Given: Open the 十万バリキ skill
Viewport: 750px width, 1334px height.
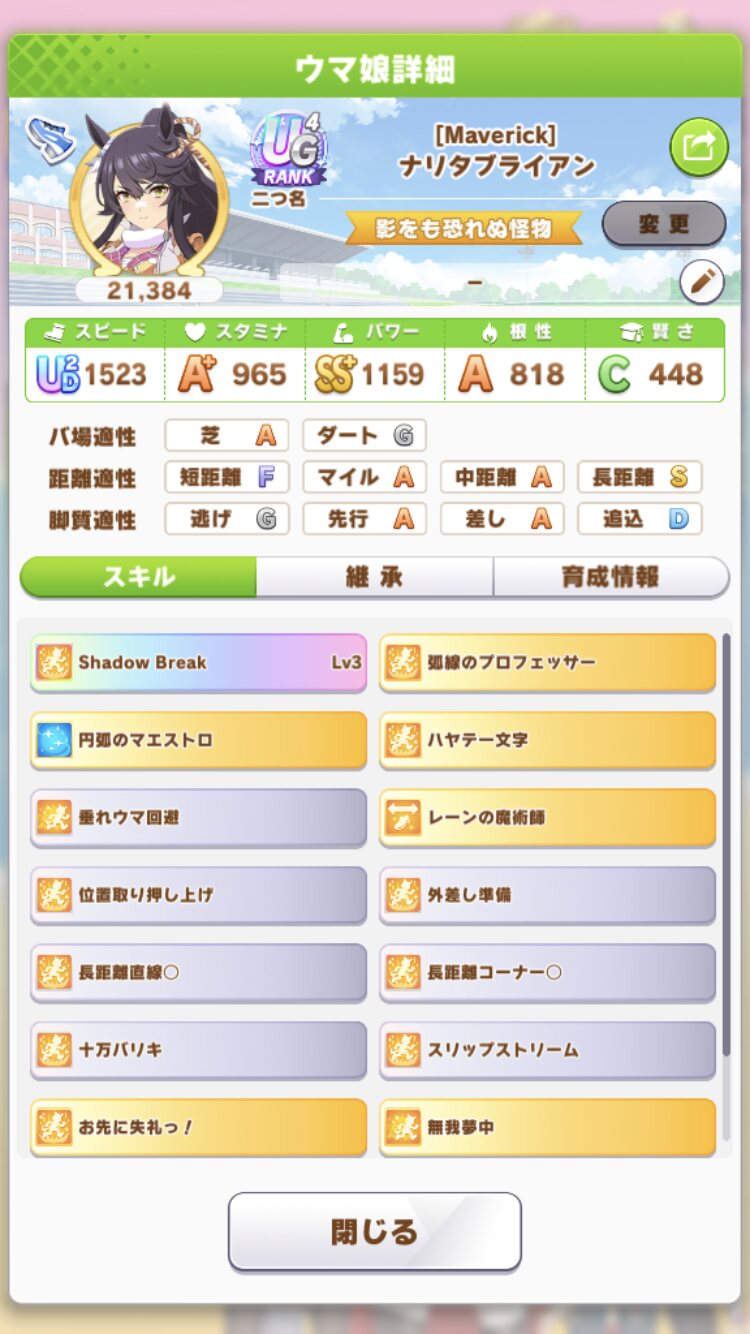Looking at the screenshot, I should point(198,1050).
